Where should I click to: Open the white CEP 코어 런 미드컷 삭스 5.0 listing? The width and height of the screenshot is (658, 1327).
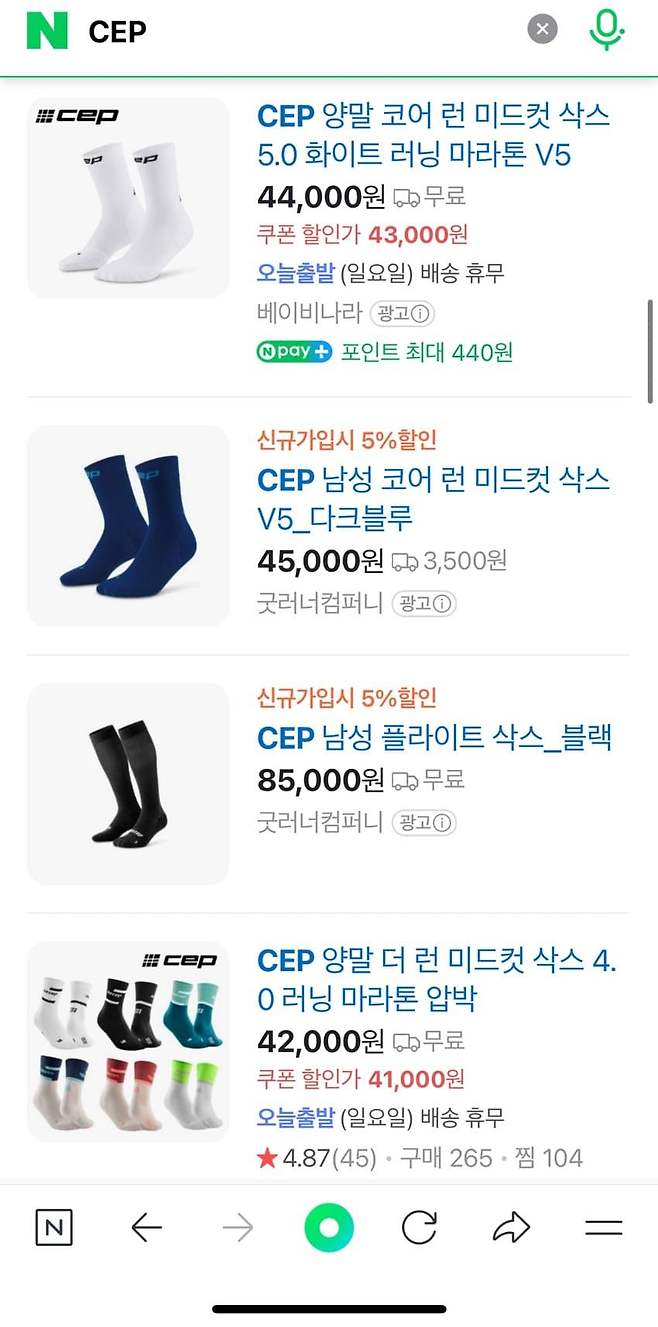pos(433,135)
